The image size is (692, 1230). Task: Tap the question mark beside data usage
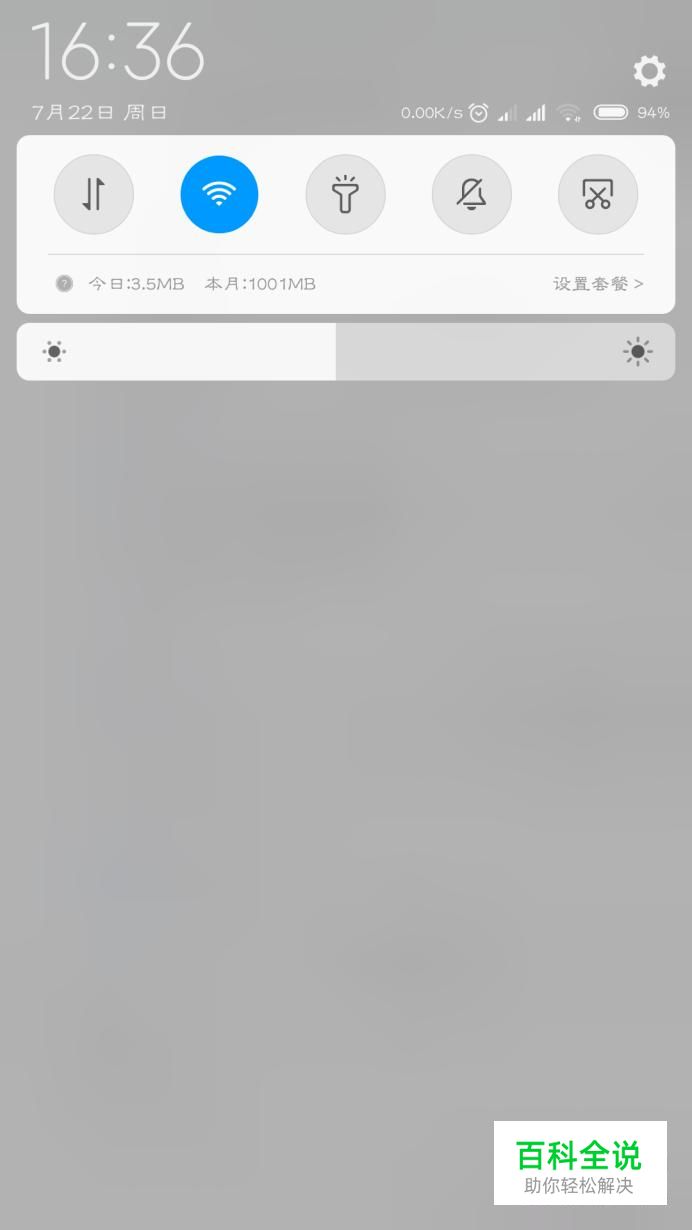(x=64, y=284)
